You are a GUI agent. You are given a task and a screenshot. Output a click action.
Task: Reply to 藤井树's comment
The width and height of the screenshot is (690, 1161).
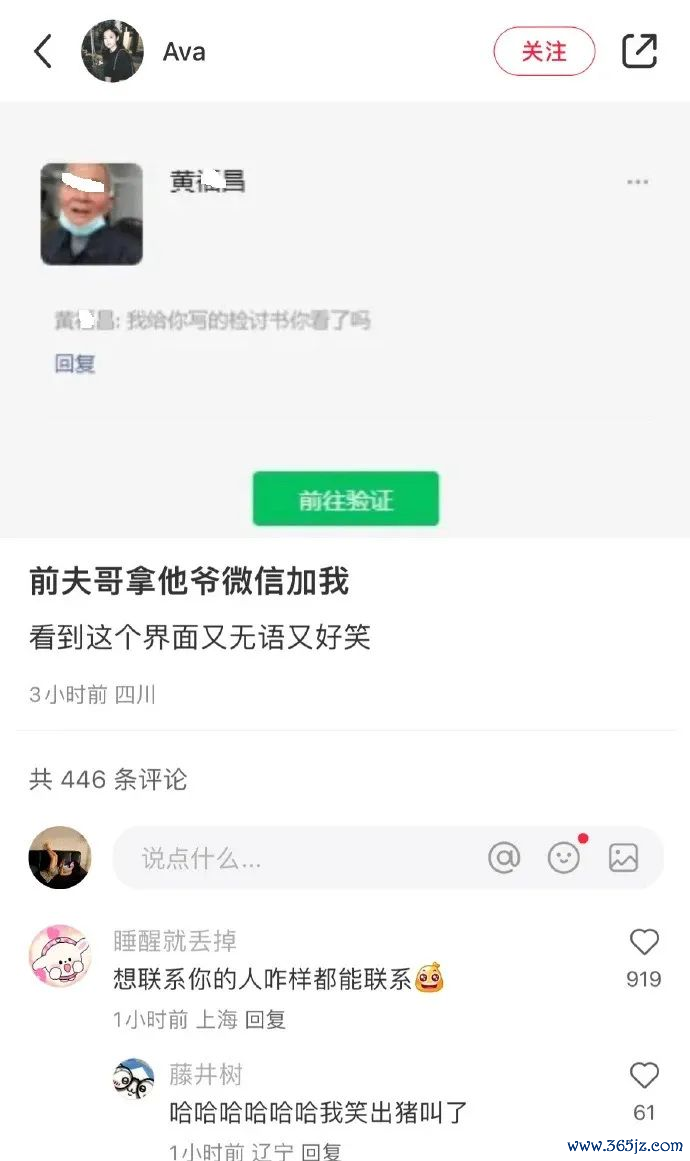(321, 1150)
